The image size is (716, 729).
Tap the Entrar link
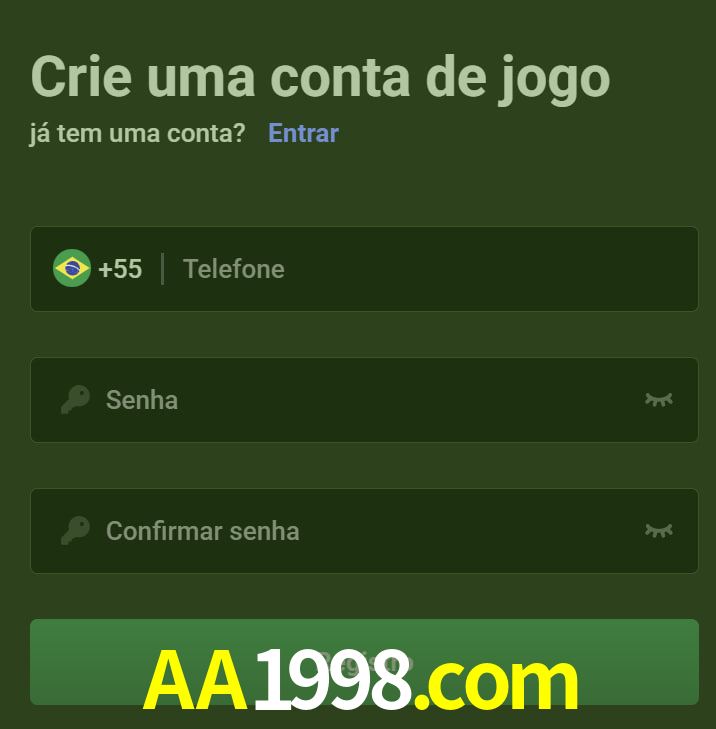point(303,133)
